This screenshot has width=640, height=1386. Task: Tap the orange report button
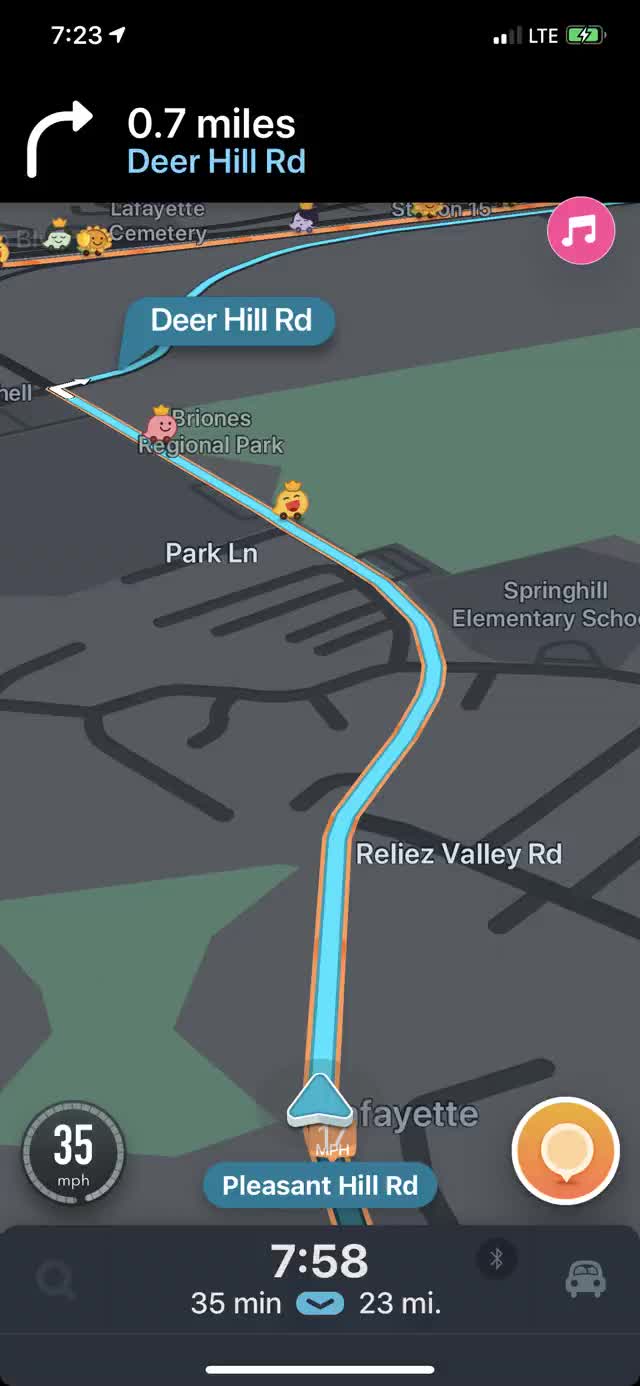566,1152
